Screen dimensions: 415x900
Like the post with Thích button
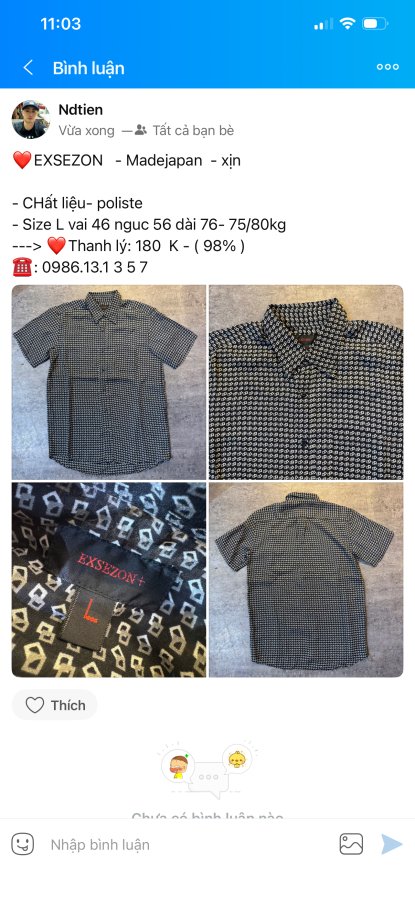(x=55, y=705)
